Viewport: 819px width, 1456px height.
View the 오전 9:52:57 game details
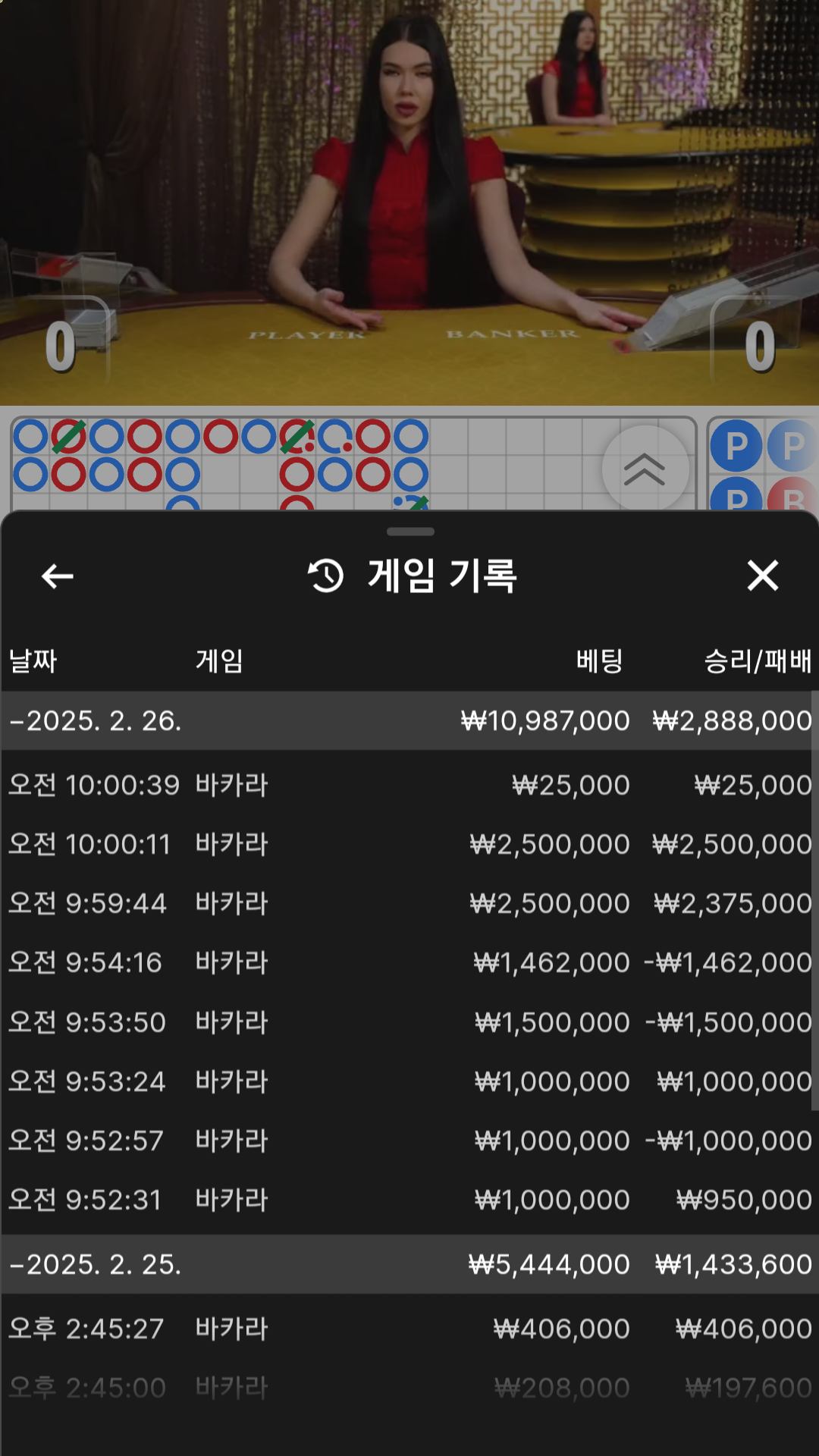click(409, 1141)
